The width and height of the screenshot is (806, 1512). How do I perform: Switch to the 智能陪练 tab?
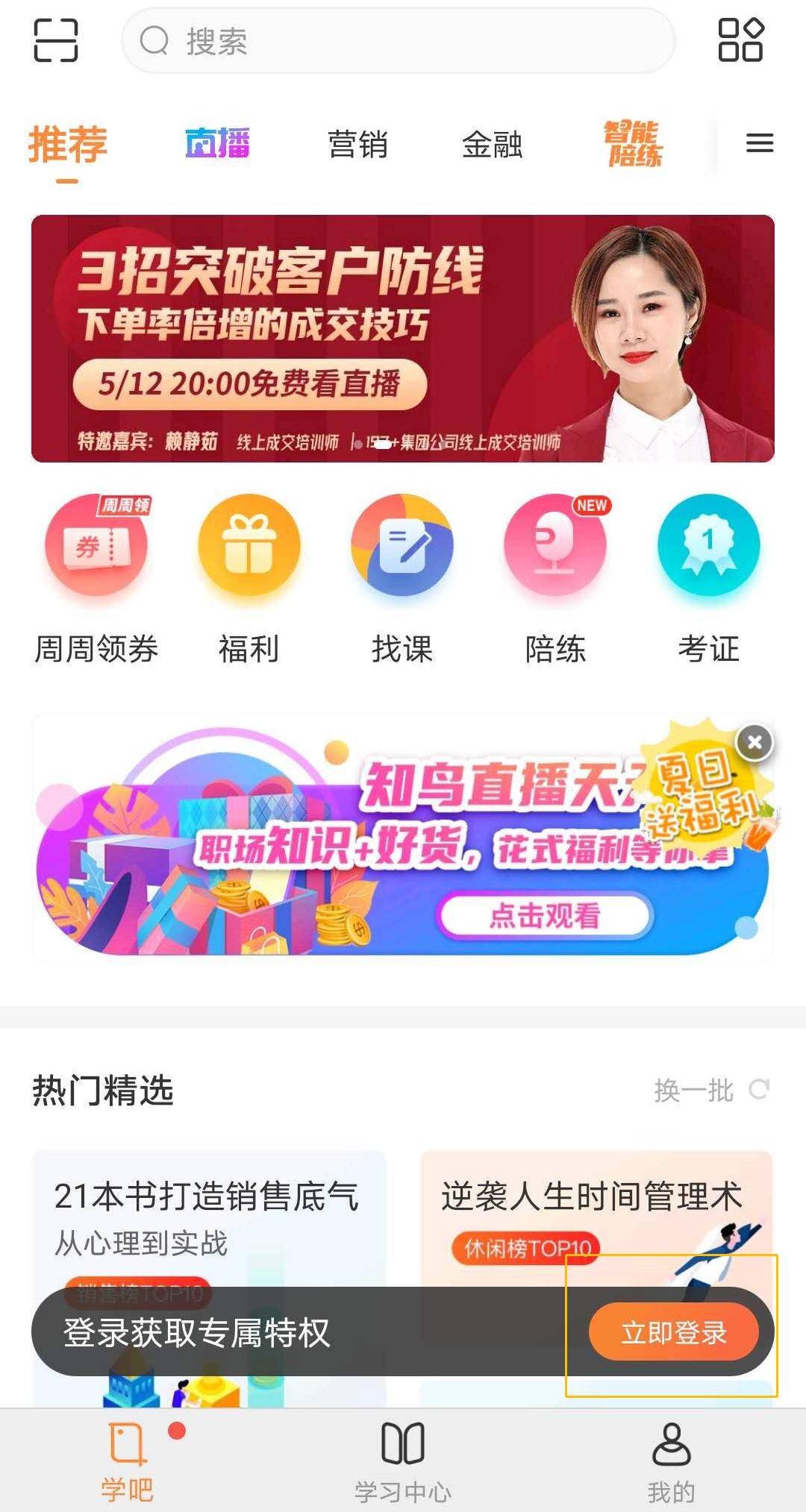633,143
